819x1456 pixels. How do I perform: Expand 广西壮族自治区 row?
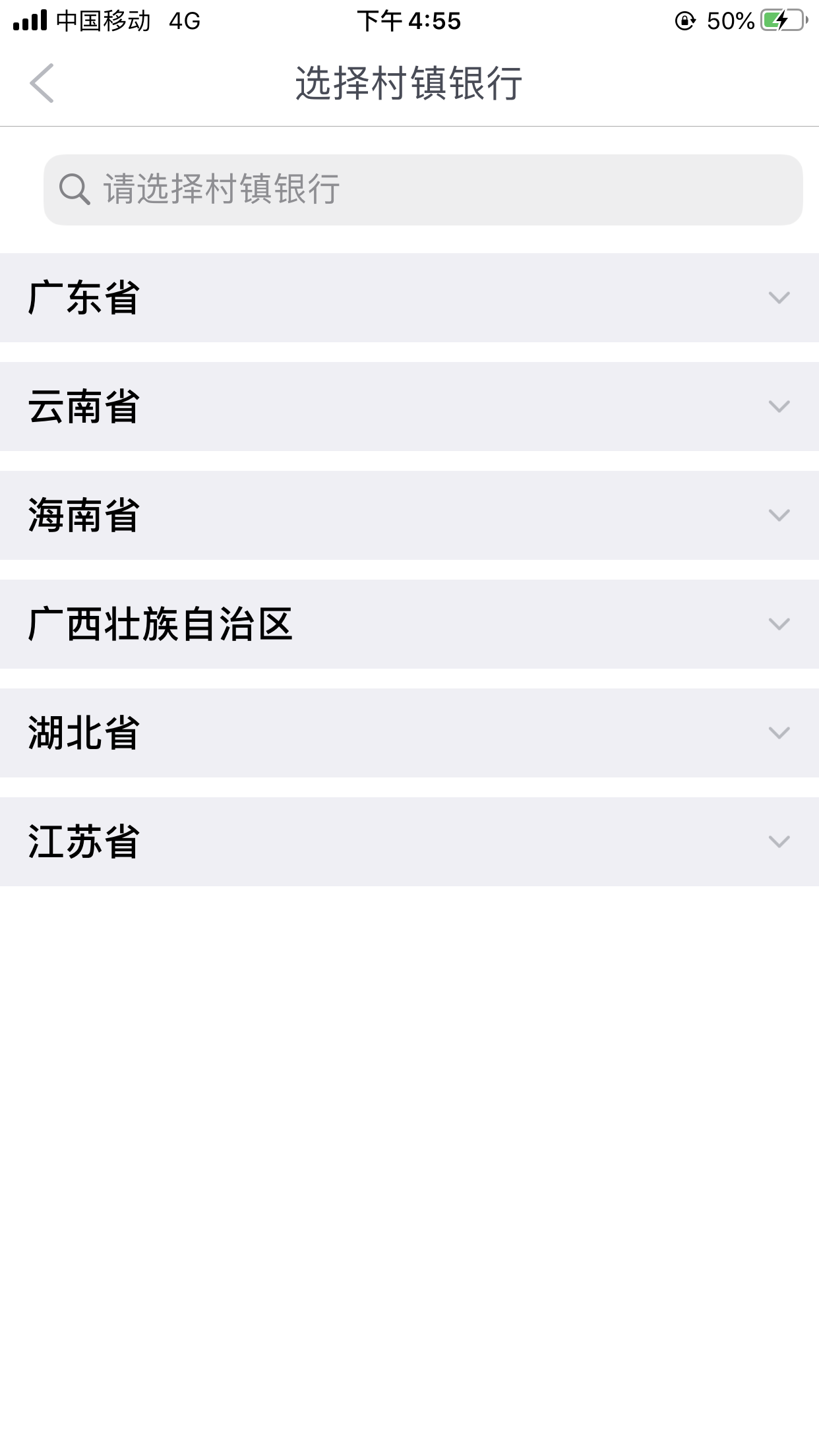click(x=409, y=624)
